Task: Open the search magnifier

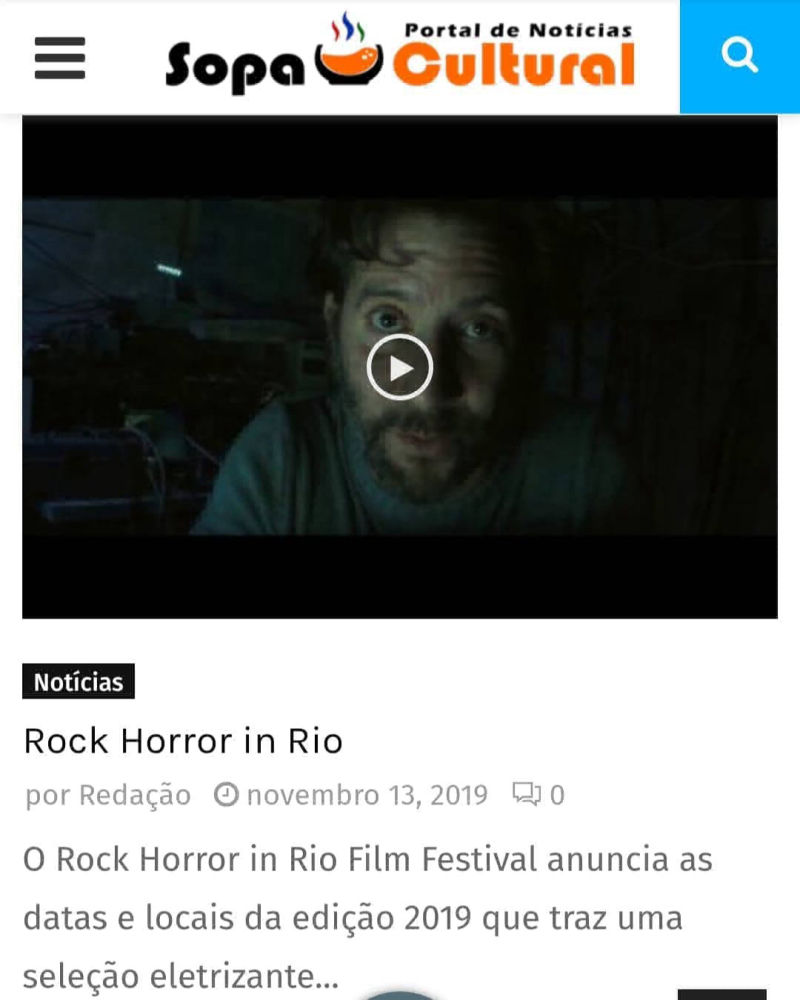Action: pos(739,56)
